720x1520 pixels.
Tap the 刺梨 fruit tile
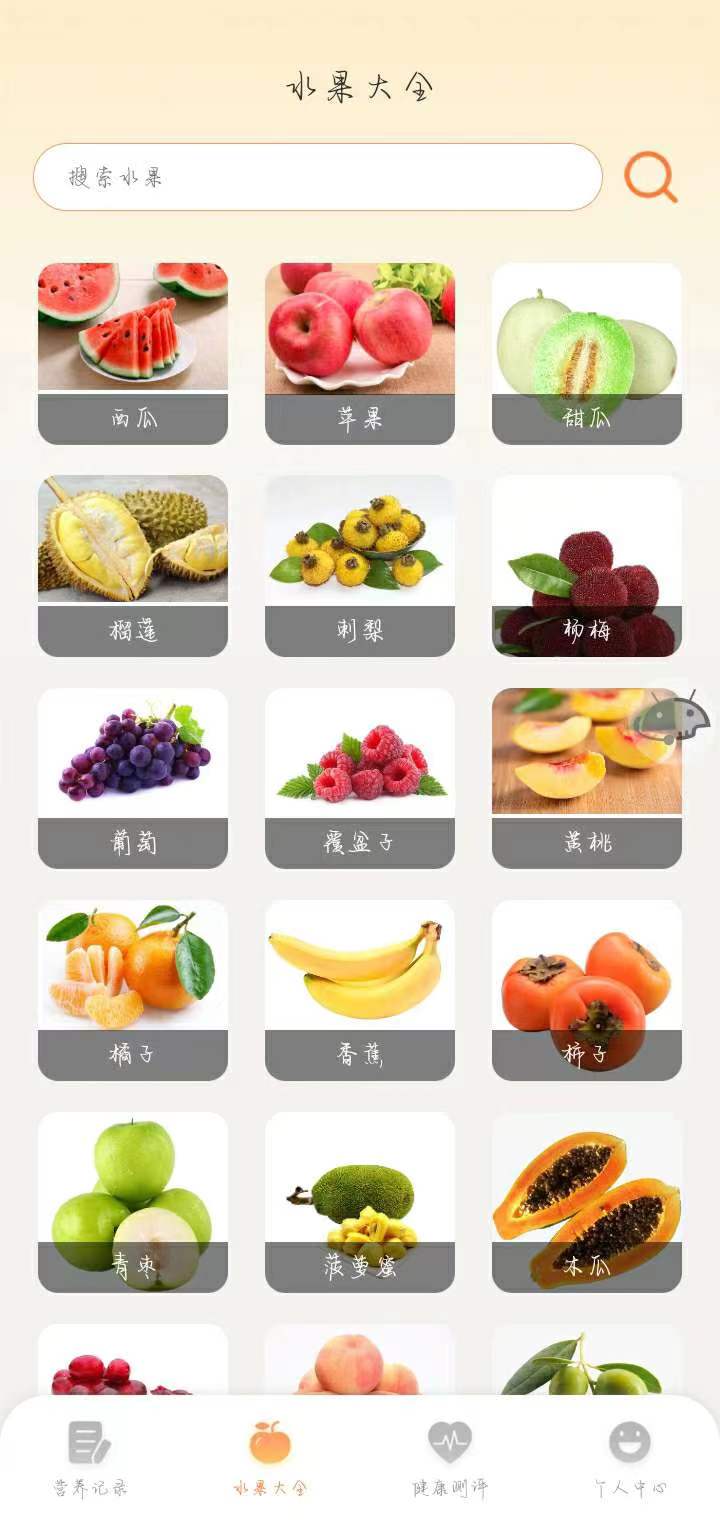pos(360,565)
